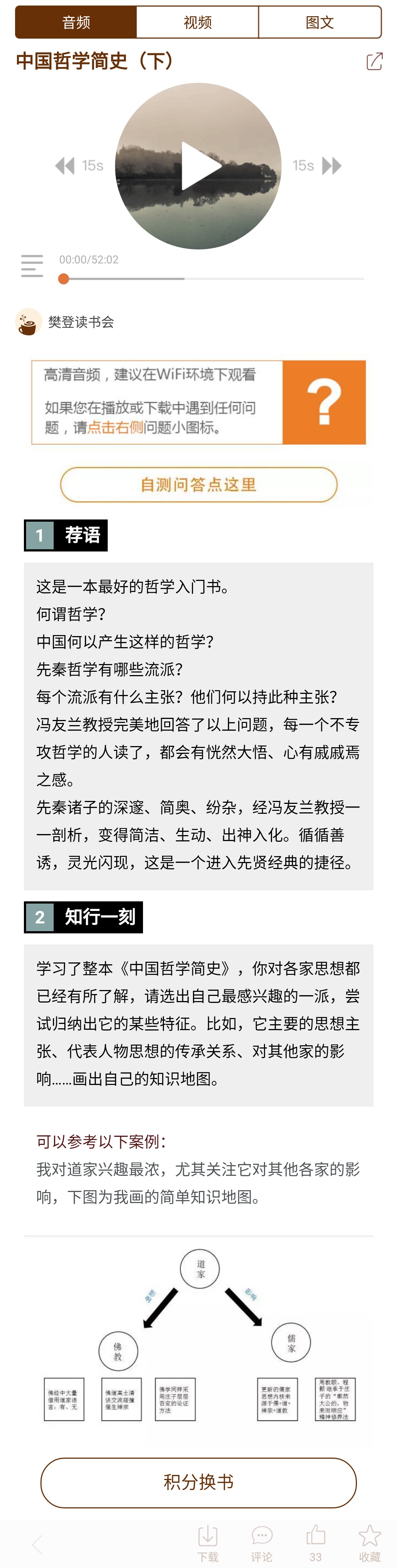Tap the orange question mark help icon
This screenshot has width=397, height=1568.
click(x=324, y=402)
